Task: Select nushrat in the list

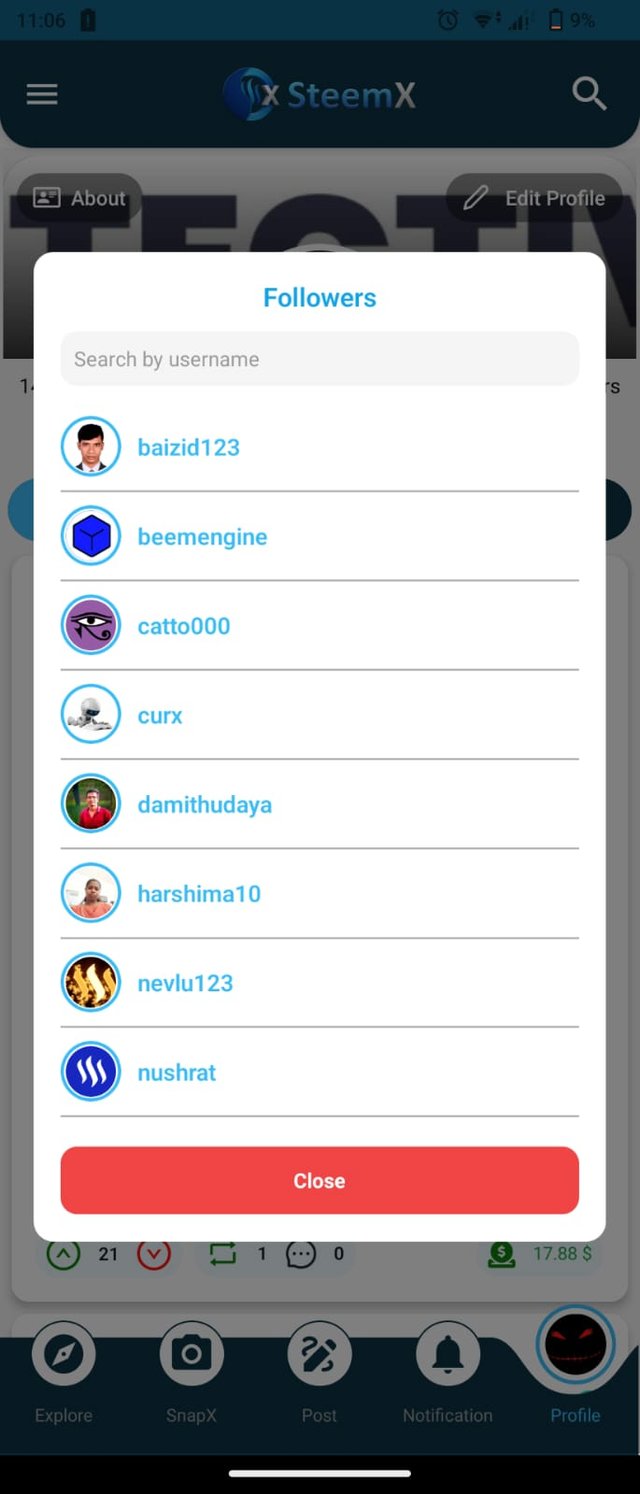Action: tap(176, 1072)
